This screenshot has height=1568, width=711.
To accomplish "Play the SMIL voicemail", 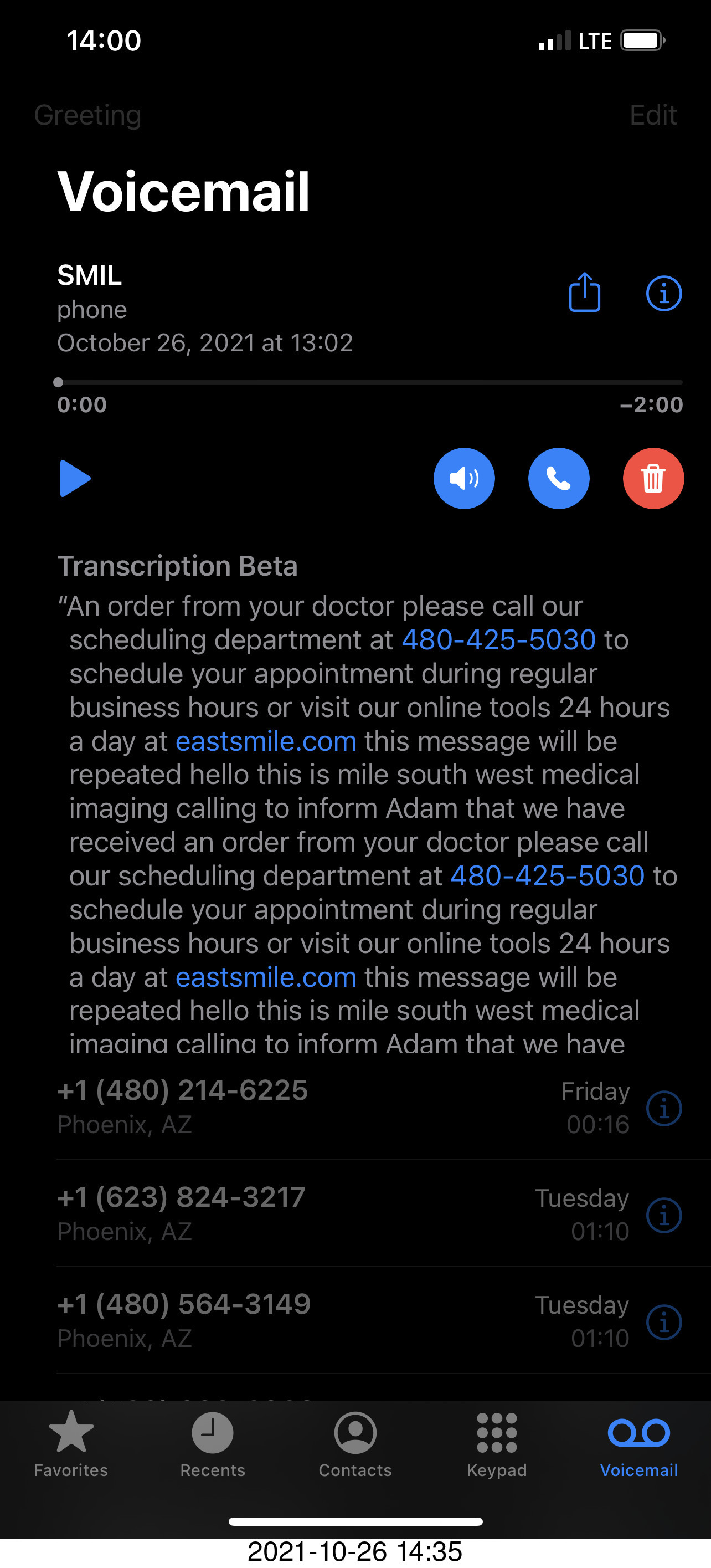I will pos(75,479).
